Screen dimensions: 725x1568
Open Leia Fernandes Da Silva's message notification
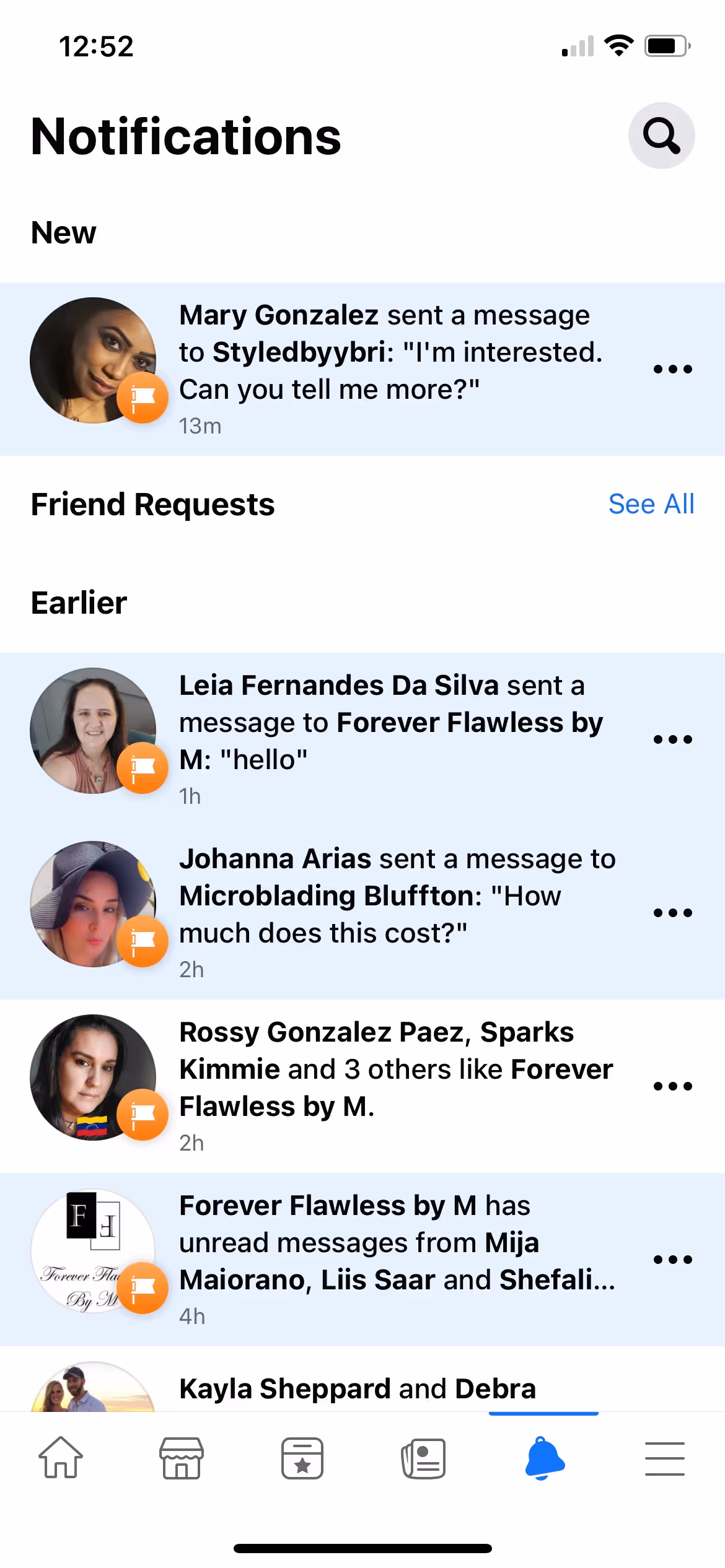pyautogui.click(x=390, y=738)
